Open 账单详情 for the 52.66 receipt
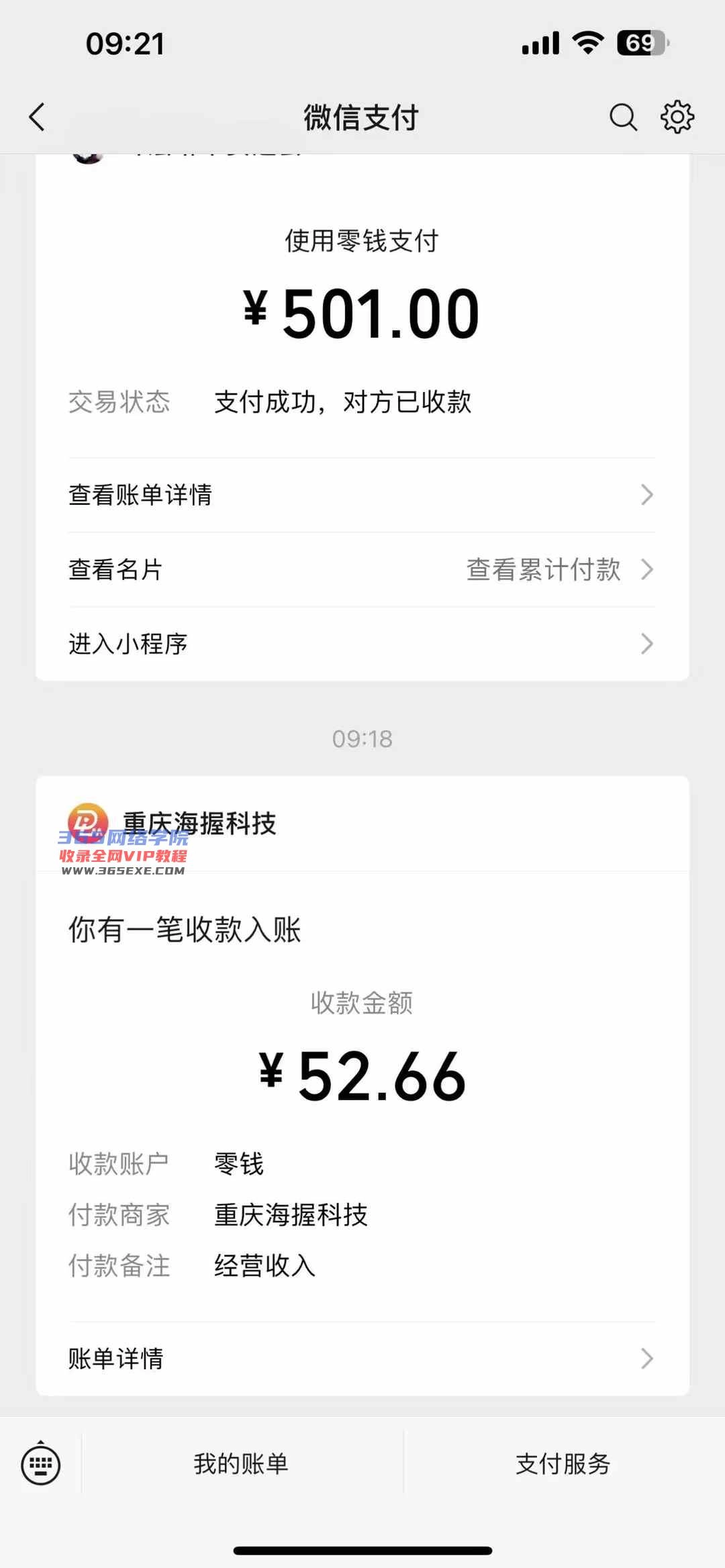 click(x=361, y=1359)
